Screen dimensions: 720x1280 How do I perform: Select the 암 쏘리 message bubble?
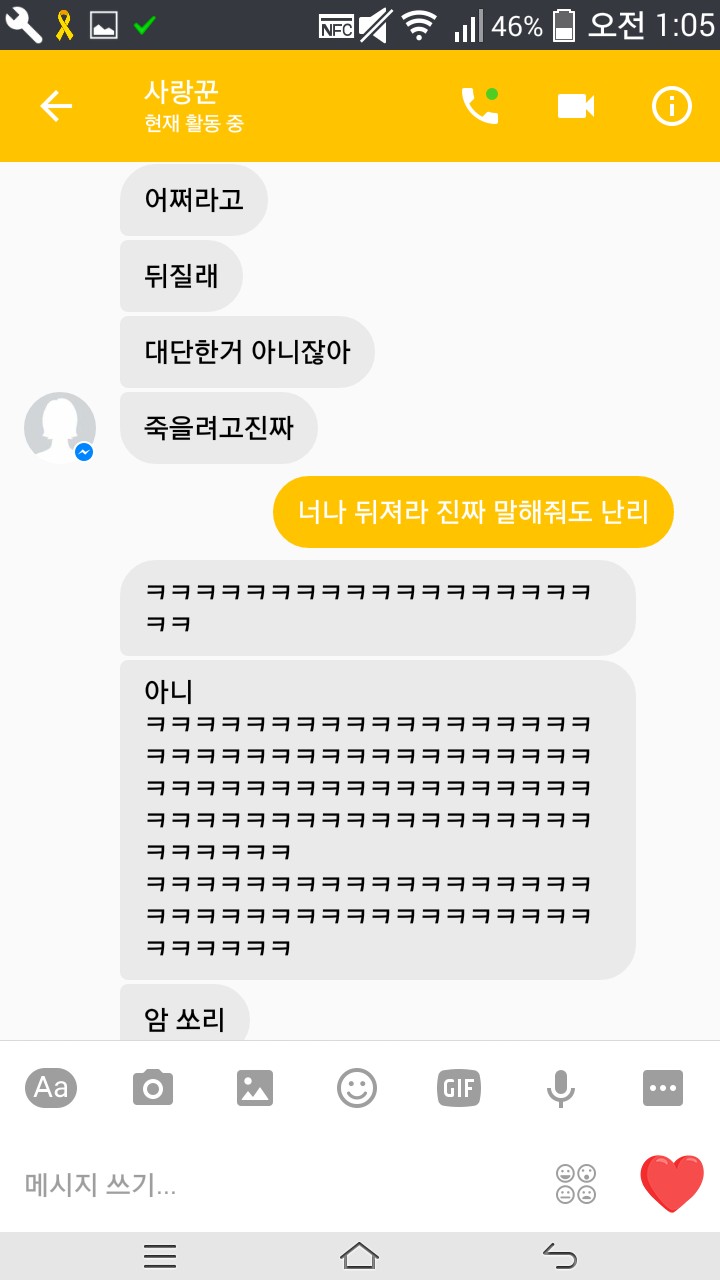point(184,1016)
